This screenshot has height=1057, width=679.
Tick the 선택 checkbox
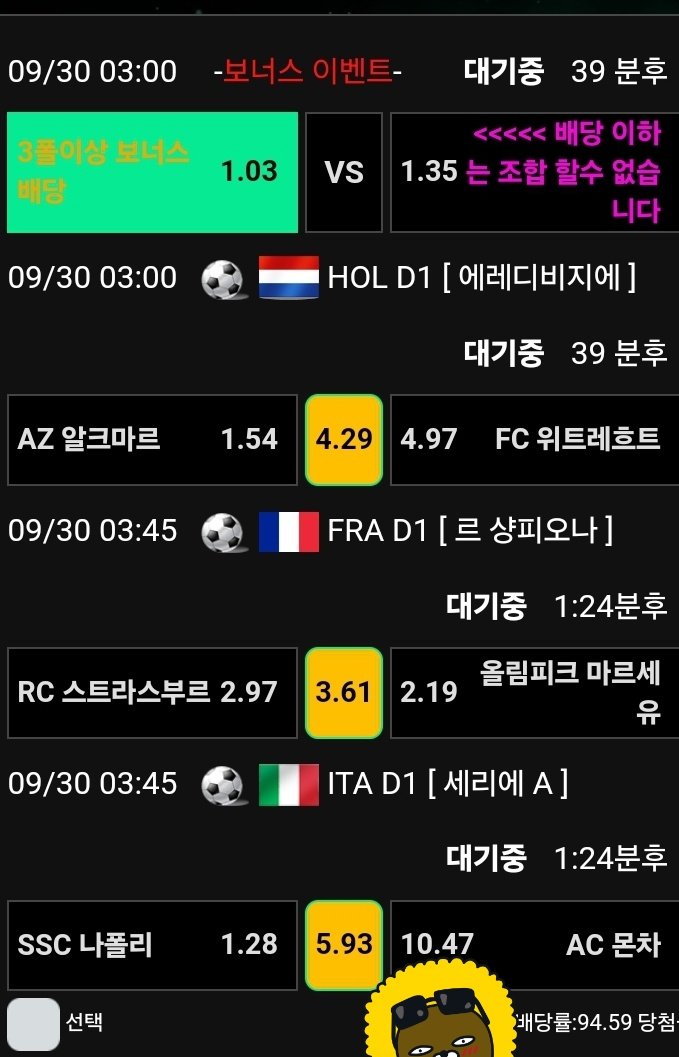point(34,1022)
